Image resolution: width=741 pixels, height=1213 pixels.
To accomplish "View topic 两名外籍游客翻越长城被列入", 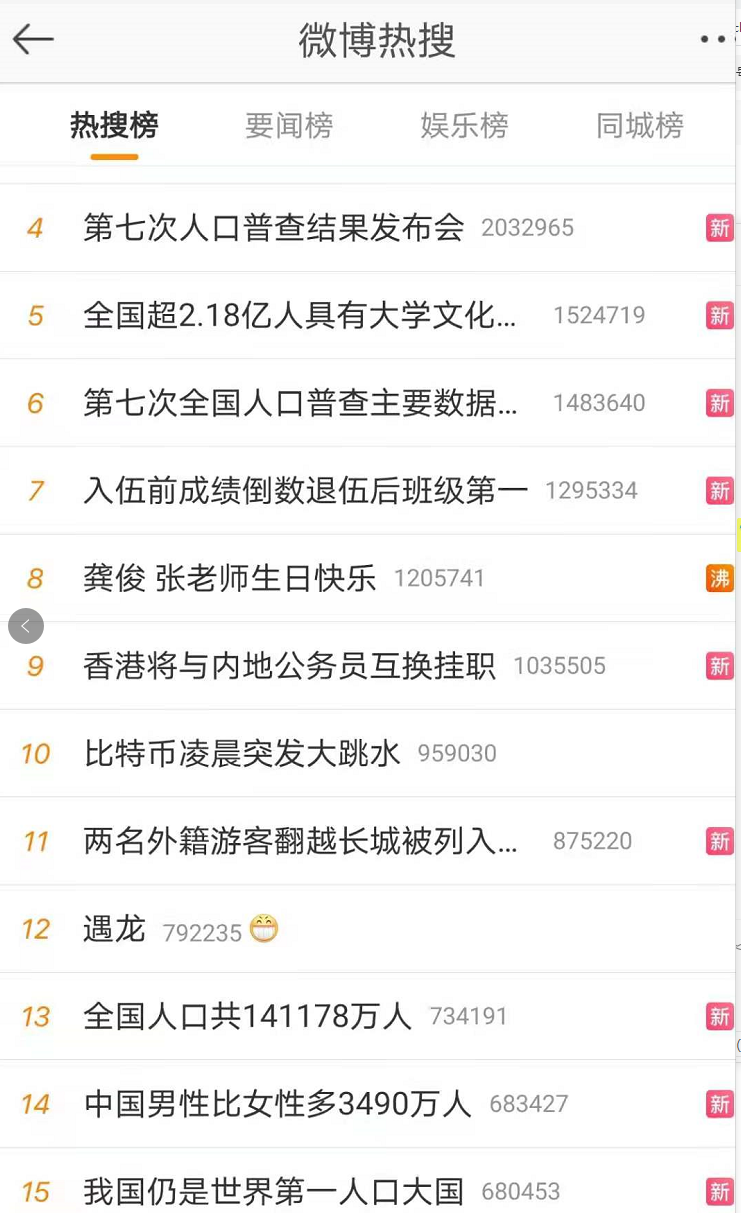I will [x=300, y=841].
